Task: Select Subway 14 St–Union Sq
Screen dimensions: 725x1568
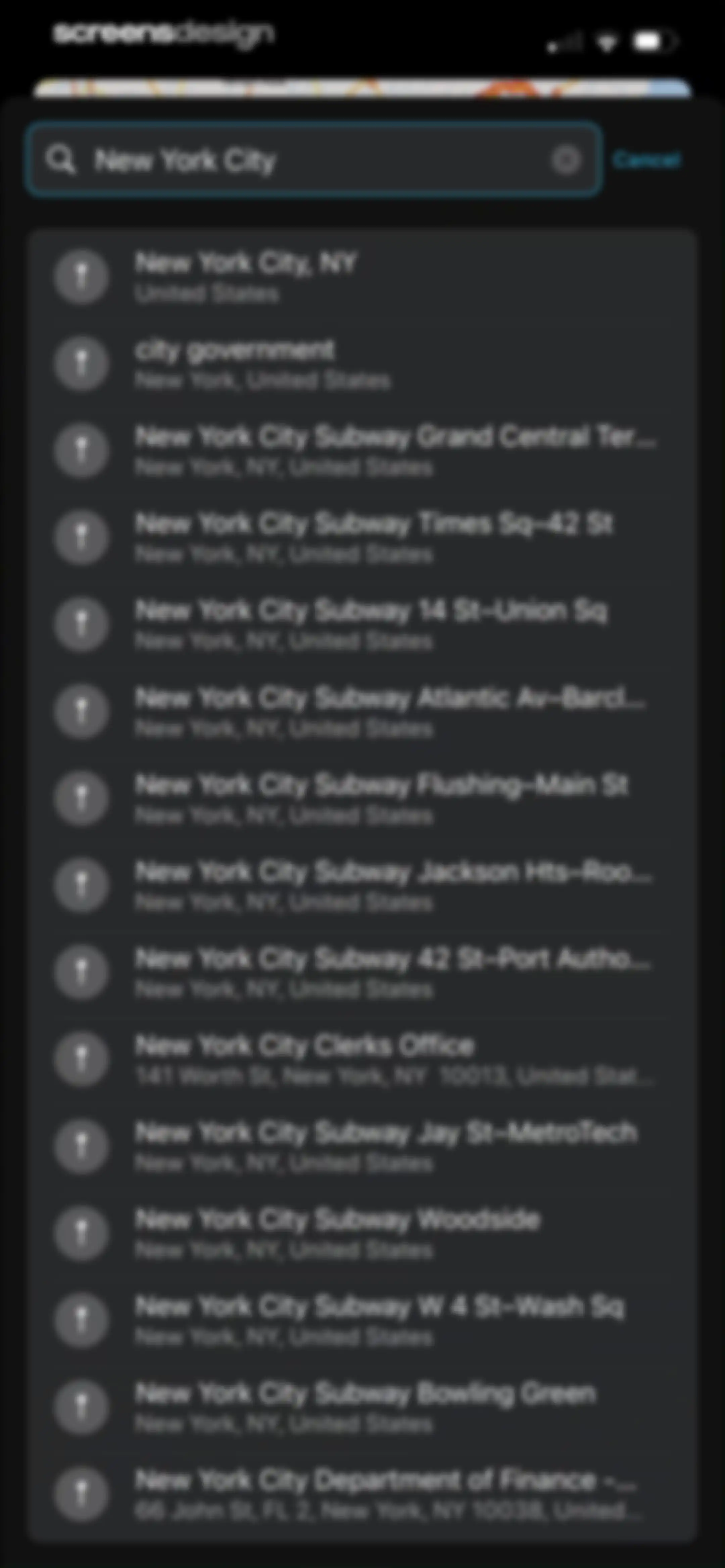Action: [361, 625]
